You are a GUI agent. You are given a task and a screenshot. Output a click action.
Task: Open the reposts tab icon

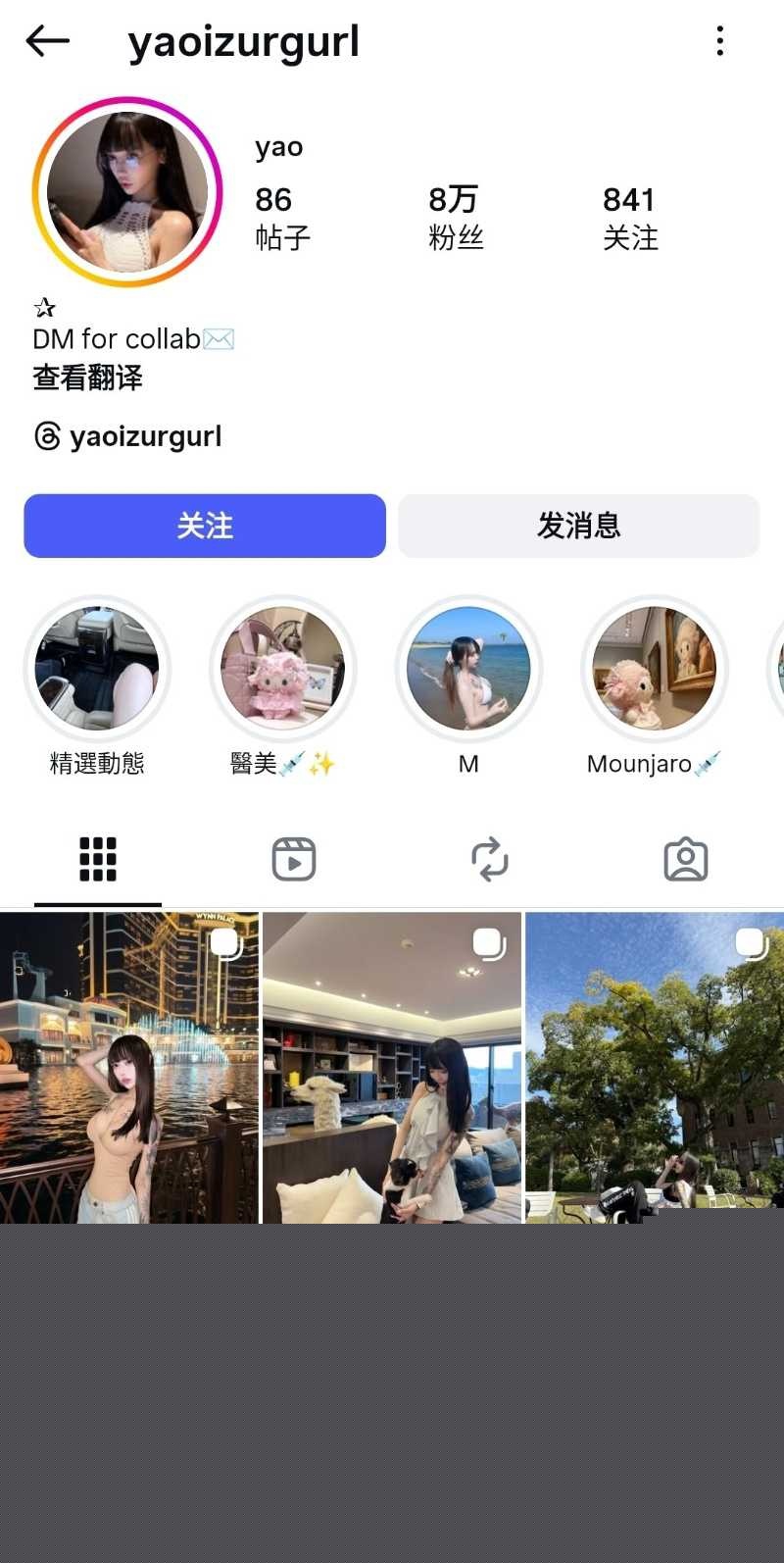click(490, 858)
